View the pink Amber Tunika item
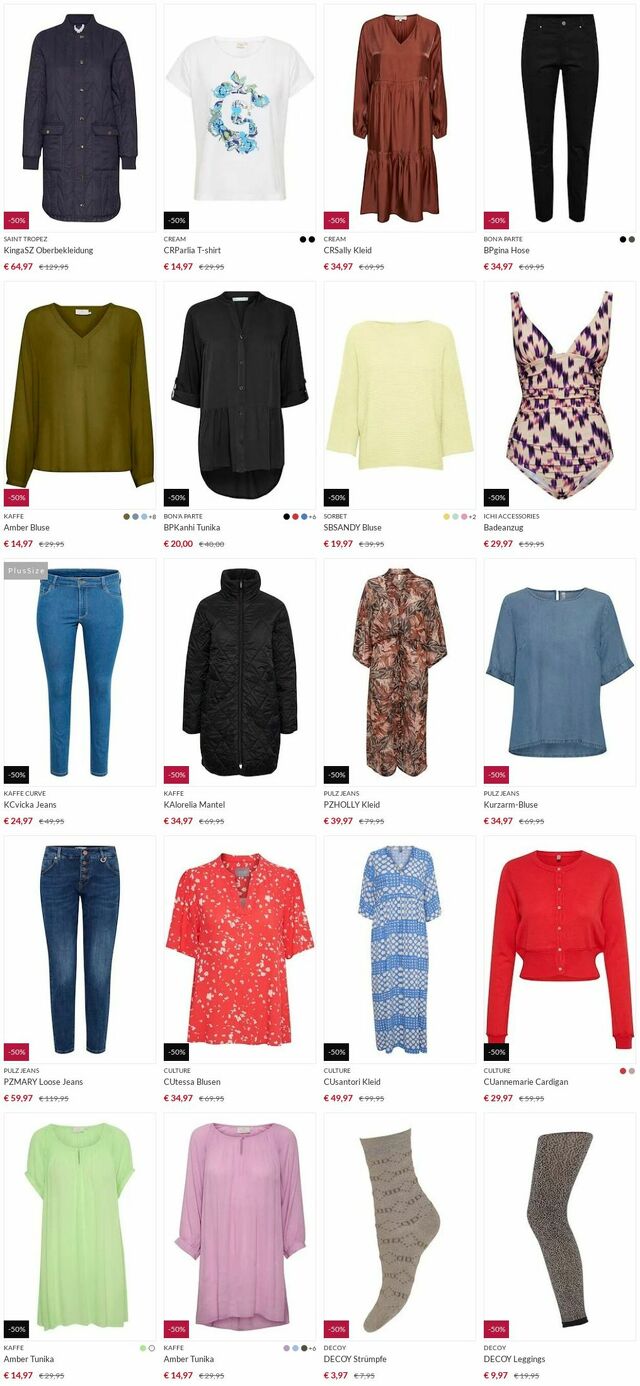 [240, 1225]
